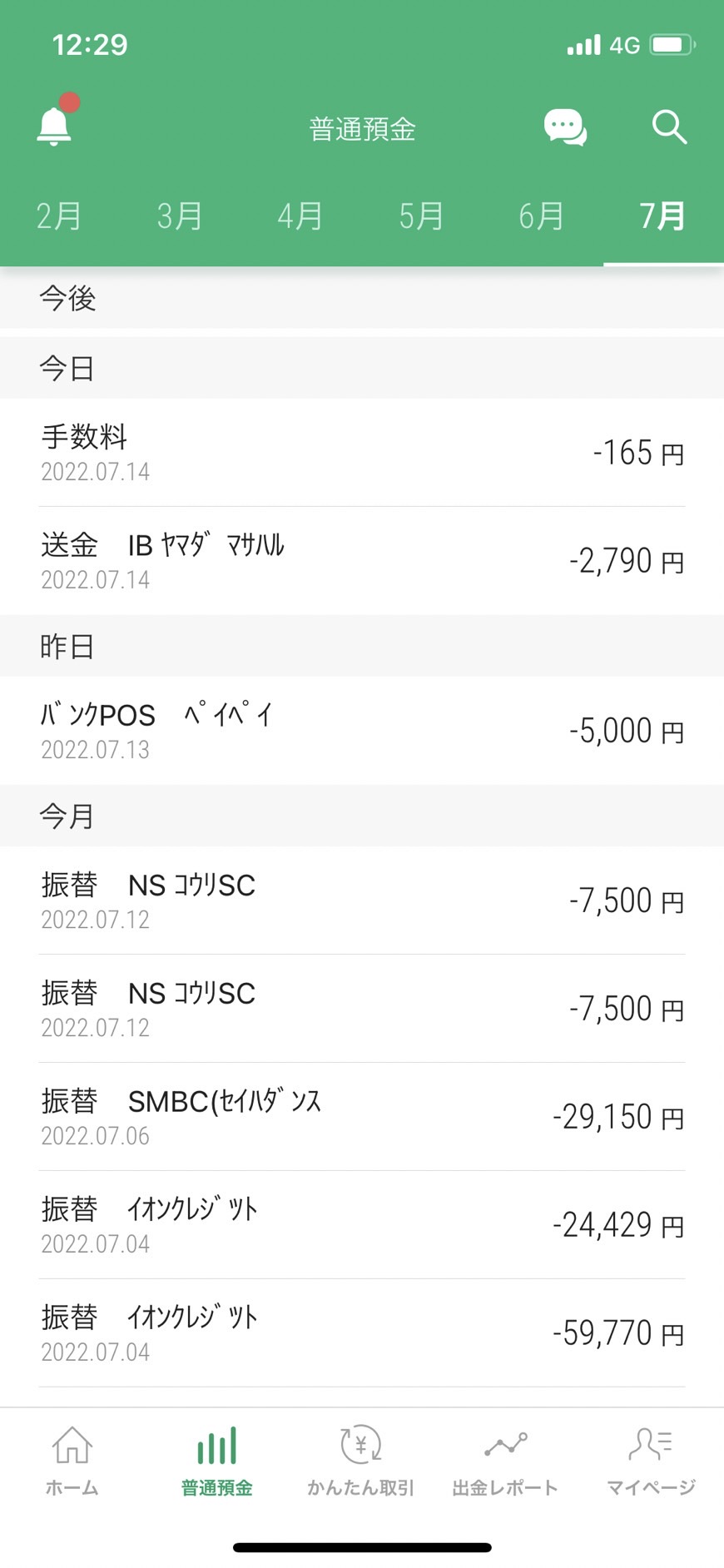Viewport: 724px width, 1568px height.
Task: Open the chat support icon
Action: [565, 127]
